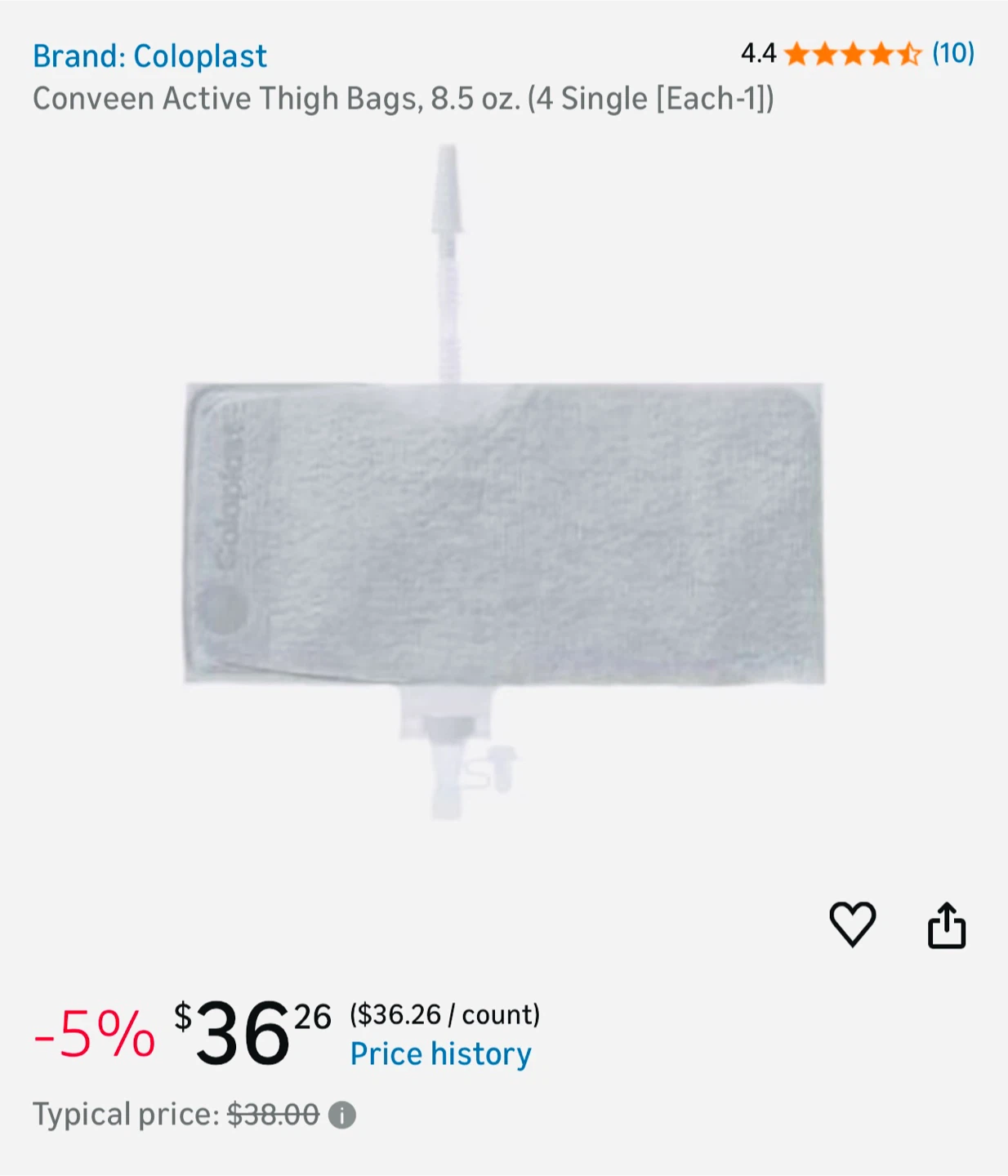Open the Coloplast brand link

click(x=149, y=56)
